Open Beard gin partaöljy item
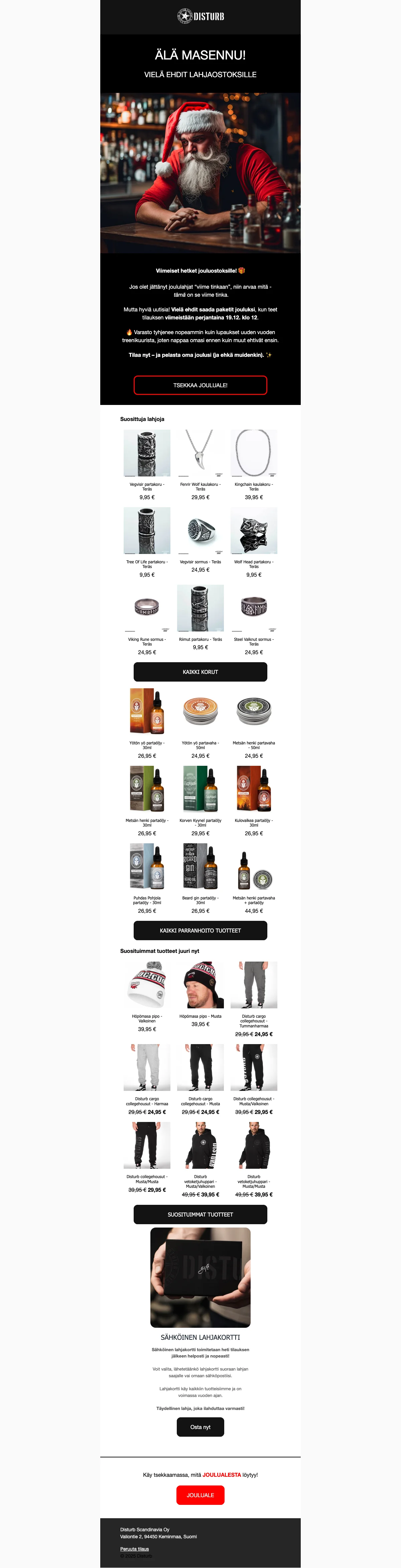The height and width of the screenshot is (1568, 401). point(200,866)
